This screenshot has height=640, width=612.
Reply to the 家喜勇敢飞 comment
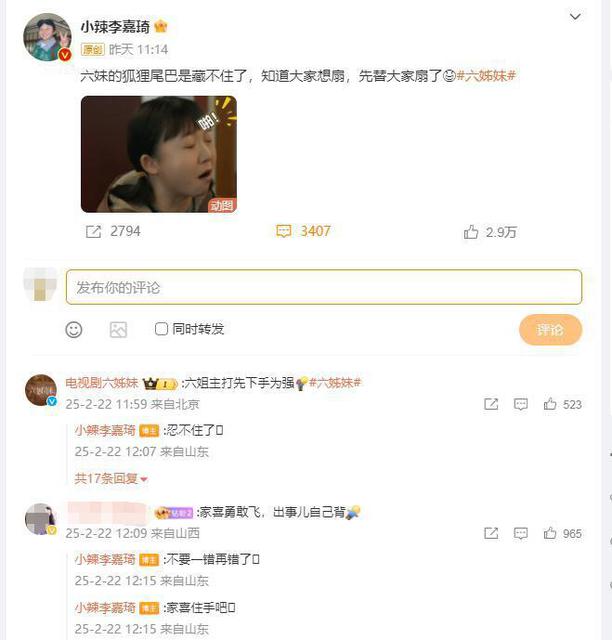point(520,534)
